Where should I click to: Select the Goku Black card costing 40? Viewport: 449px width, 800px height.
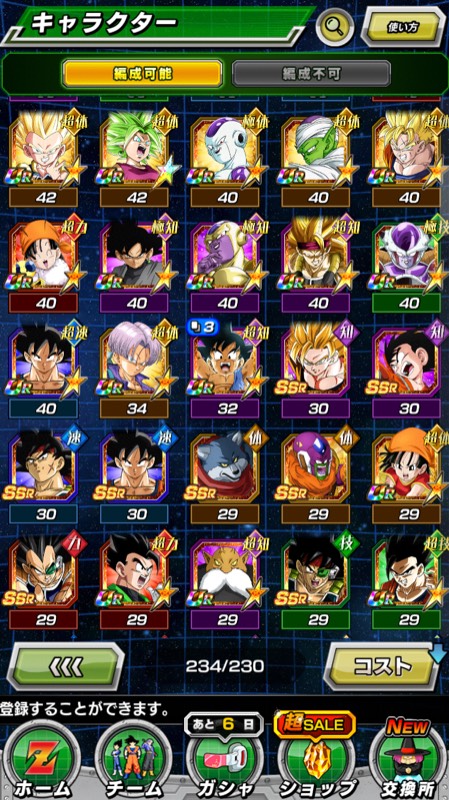click(135, 264)
